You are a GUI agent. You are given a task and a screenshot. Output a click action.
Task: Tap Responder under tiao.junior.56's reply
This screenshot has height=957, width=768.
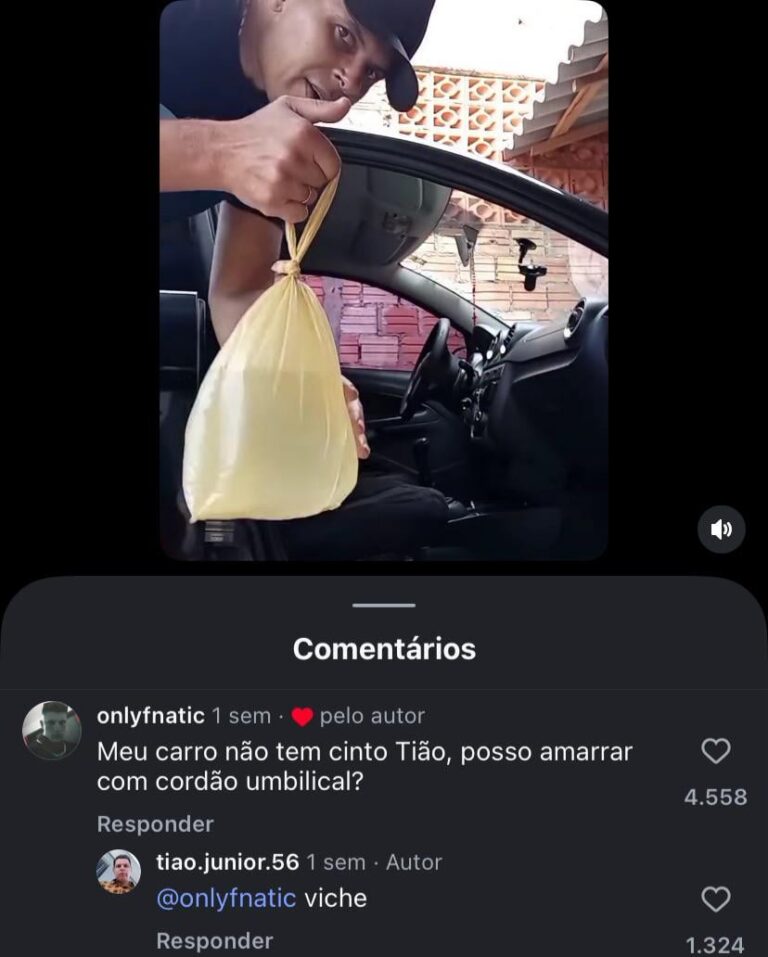[x=214, y=941]
